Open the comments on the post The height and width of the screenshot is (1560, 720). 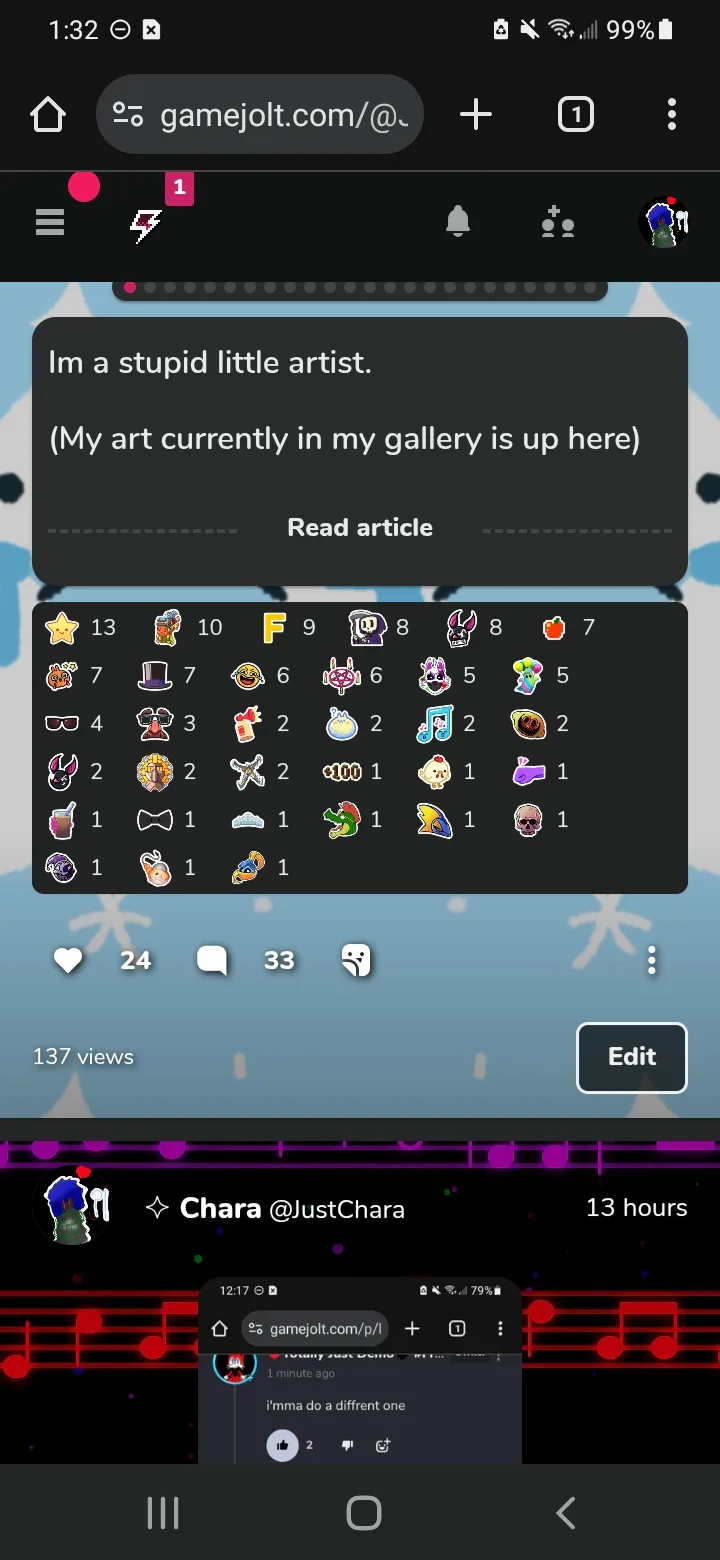click(x=212, y=961)
